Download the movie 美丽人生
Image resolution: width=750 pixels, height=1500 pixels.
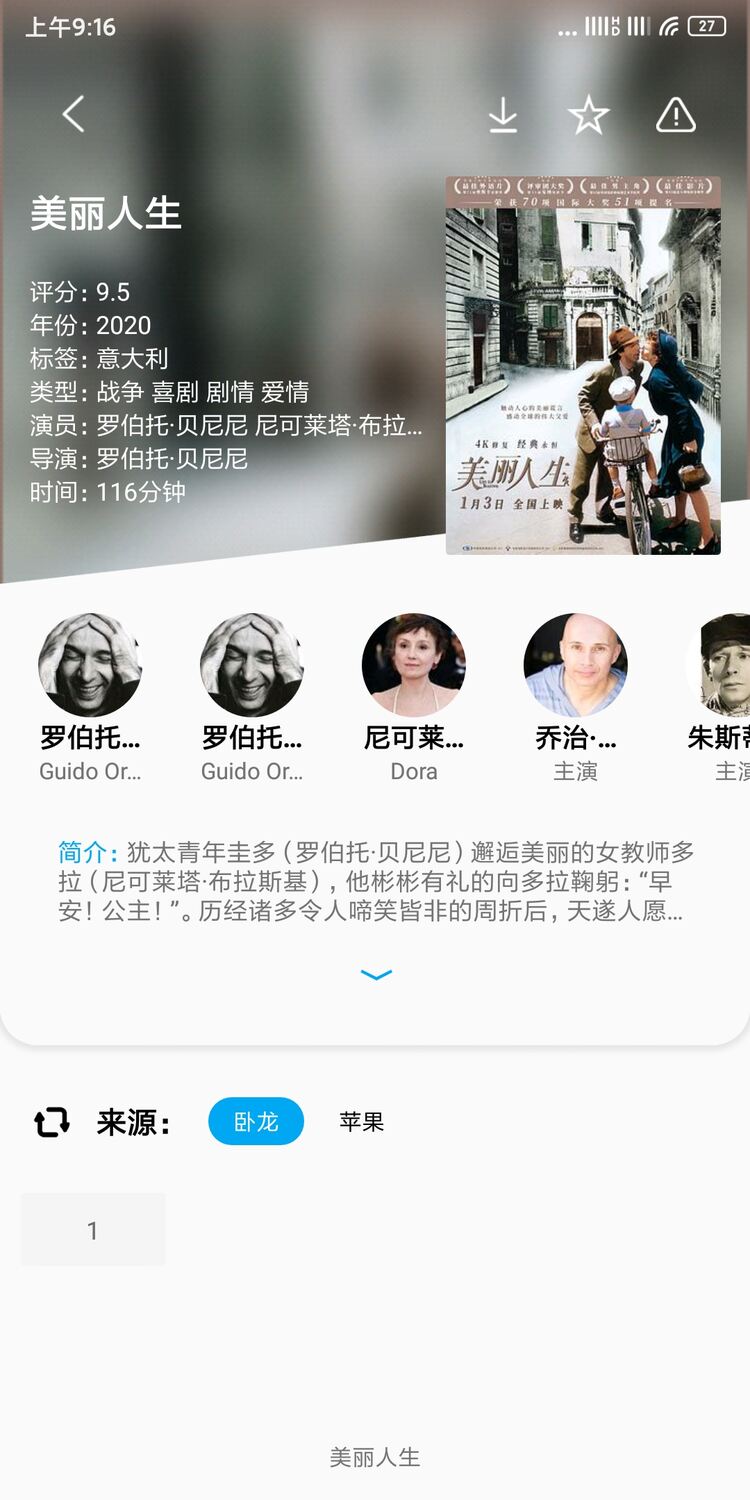coord(502,116)
